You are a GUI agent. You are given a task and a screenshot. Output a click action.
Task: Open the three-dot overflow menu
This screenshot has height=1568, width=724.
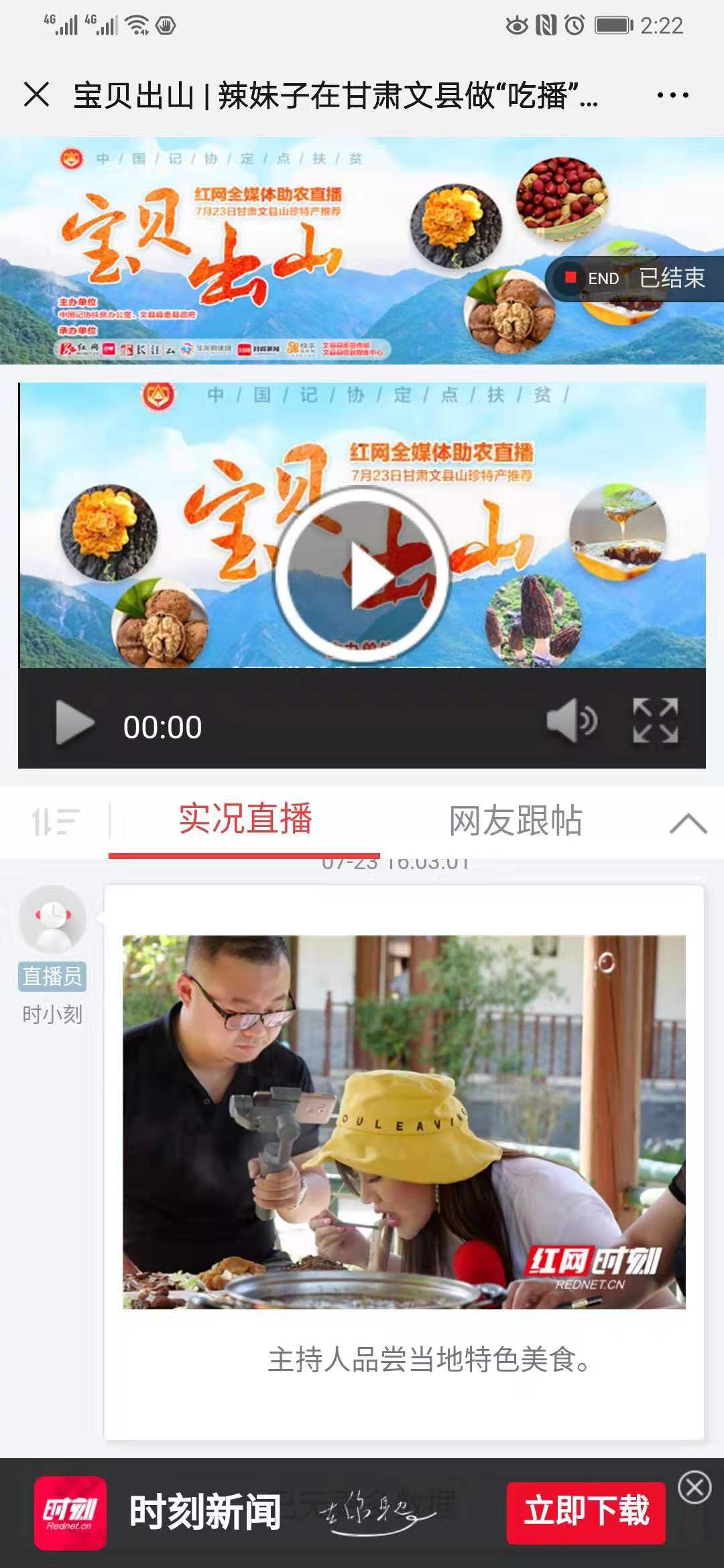(672, 95)
